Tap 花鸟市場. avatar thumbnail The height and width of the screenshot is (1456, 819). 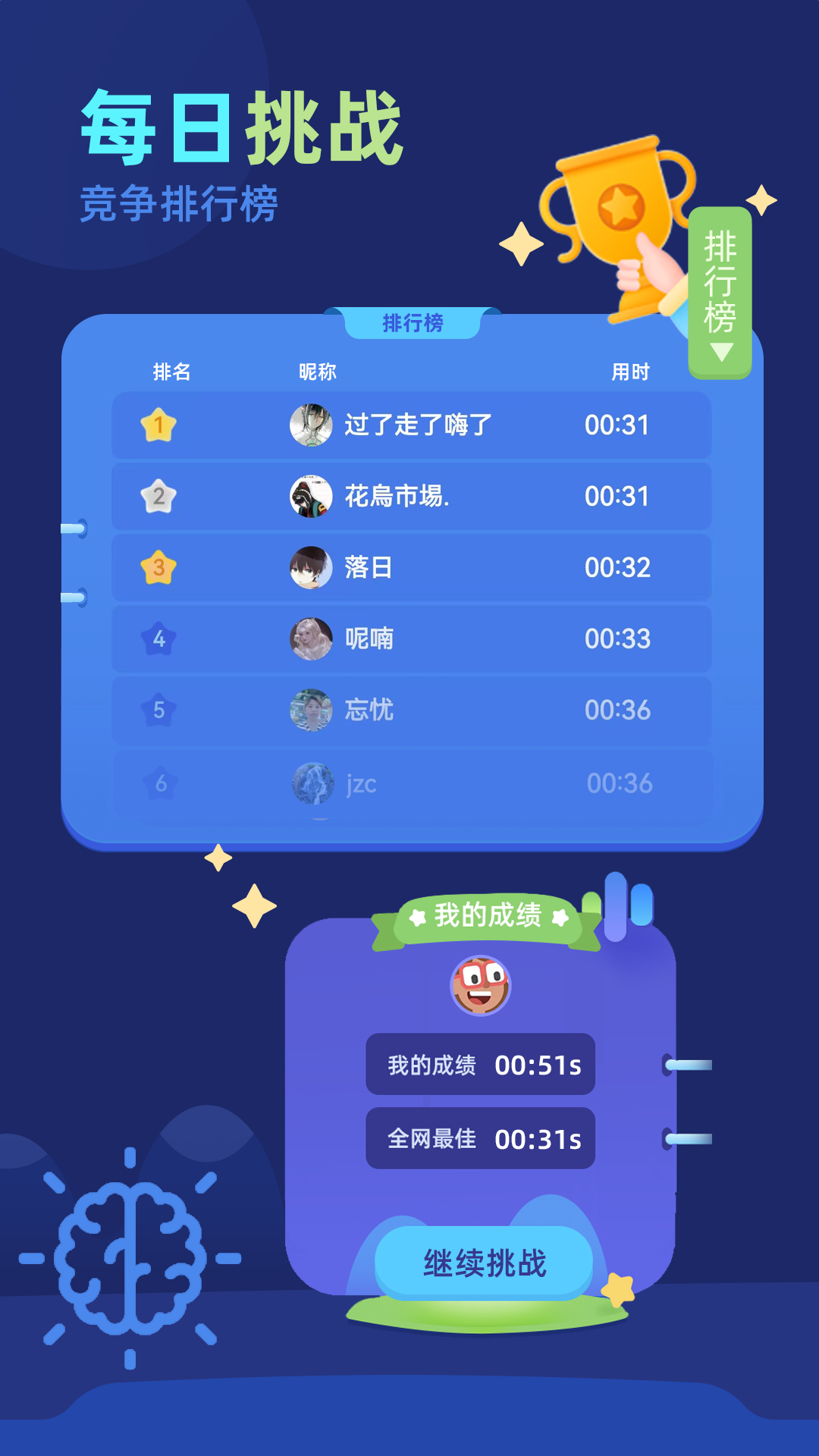[311, 497]
